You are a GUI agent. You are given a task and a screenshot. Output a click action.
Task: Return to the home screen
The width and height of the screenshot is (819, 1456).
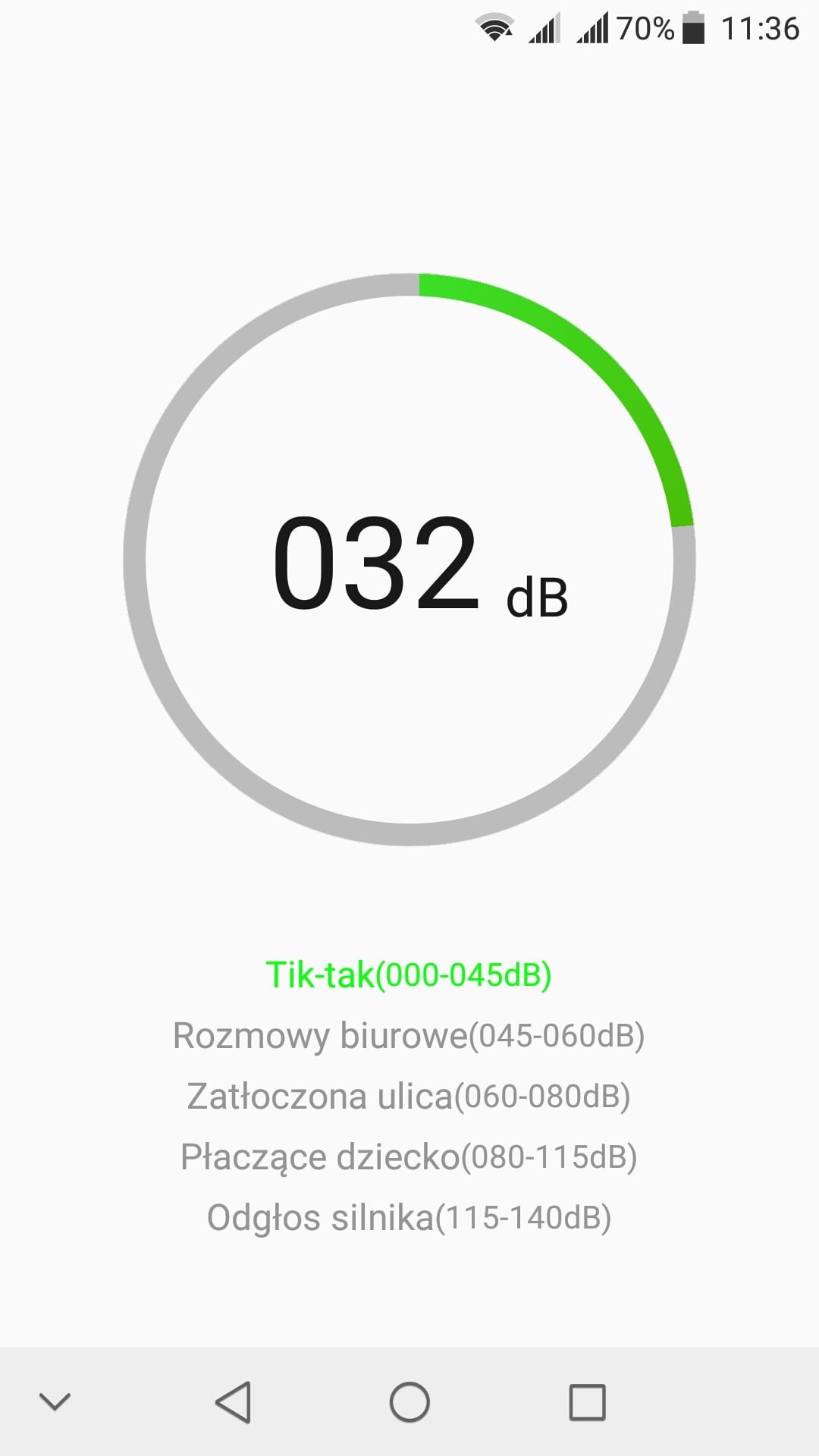409,1401
